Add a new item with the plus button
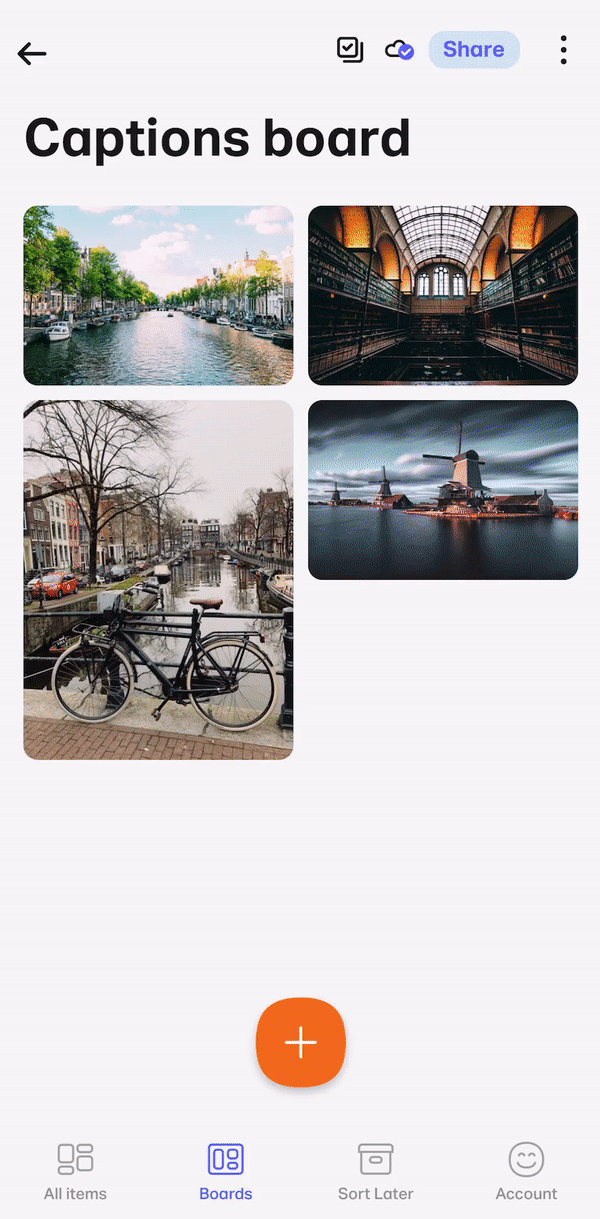Viewport: 600px width, 1219px height. point(301,1042)
